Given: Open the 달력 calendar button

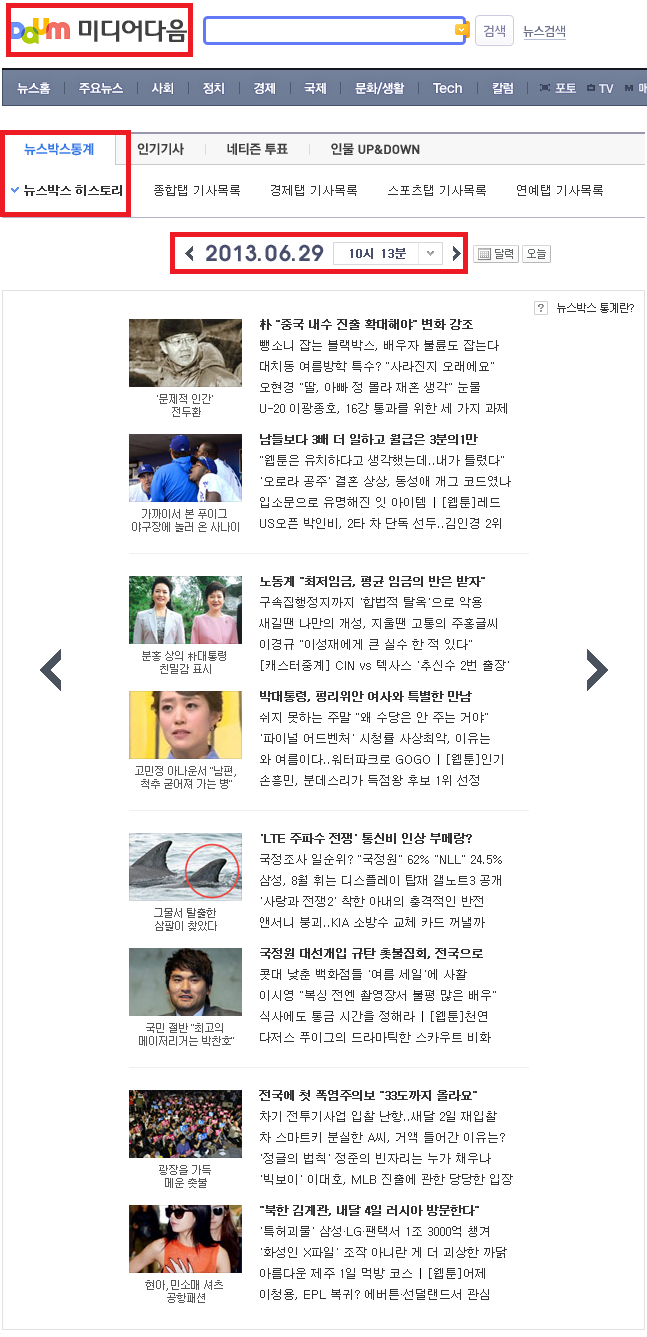Looking at the screenshot, I should tap(495, 254).
